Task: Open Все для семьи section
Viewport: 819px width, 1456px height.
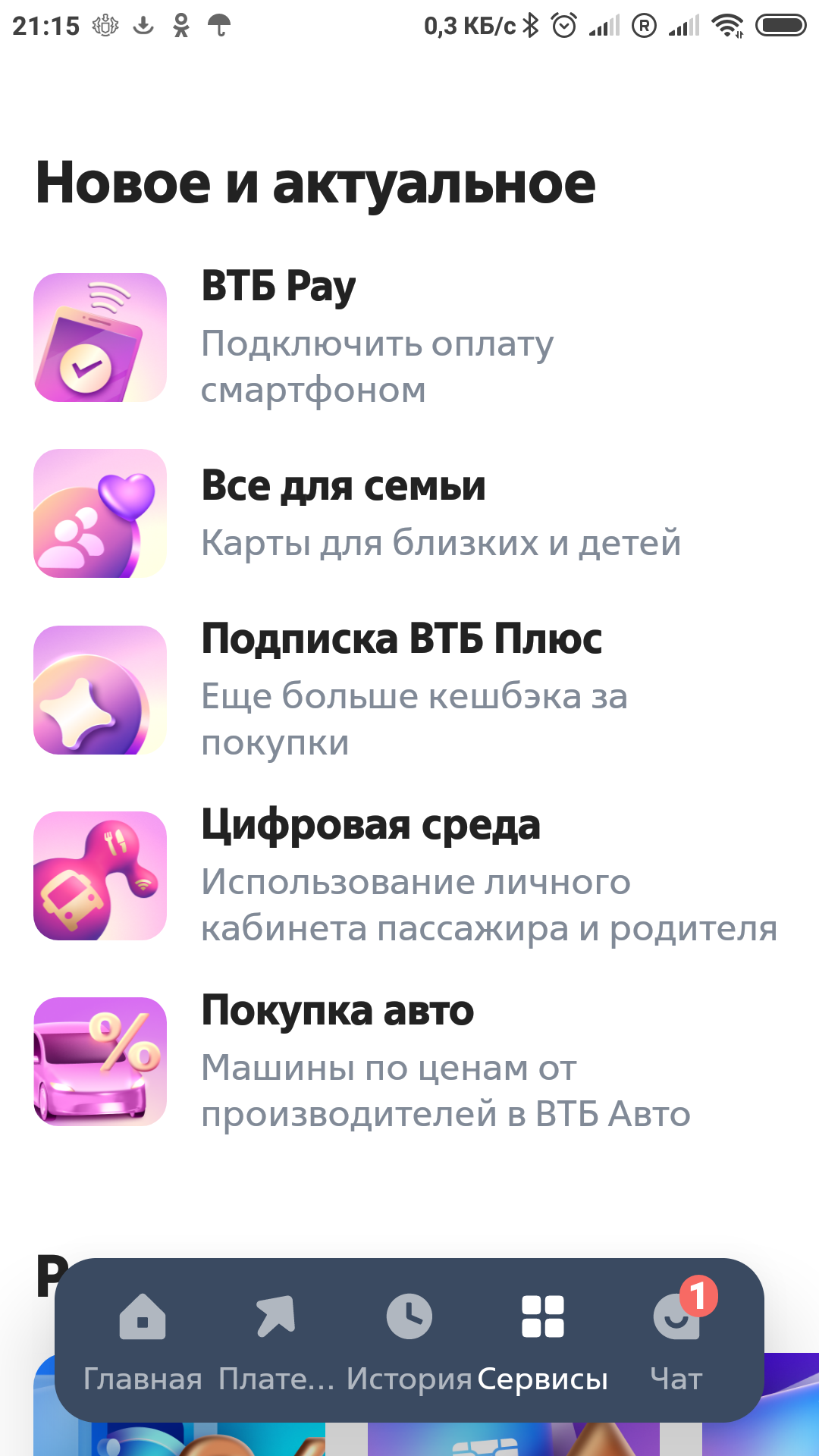Action: pos(409,513)
